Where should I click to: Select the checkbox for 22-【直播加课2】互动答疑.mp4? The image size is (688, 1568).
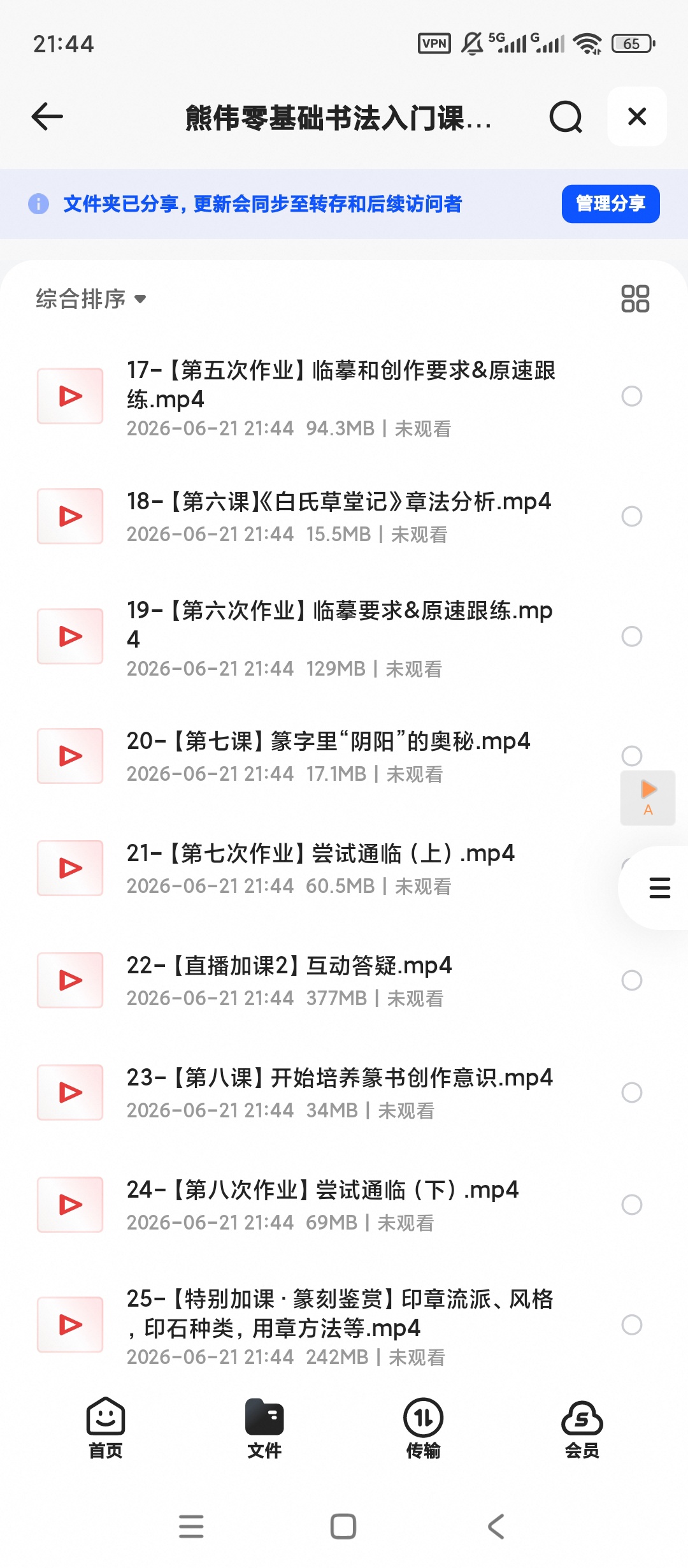click(632, 980)
